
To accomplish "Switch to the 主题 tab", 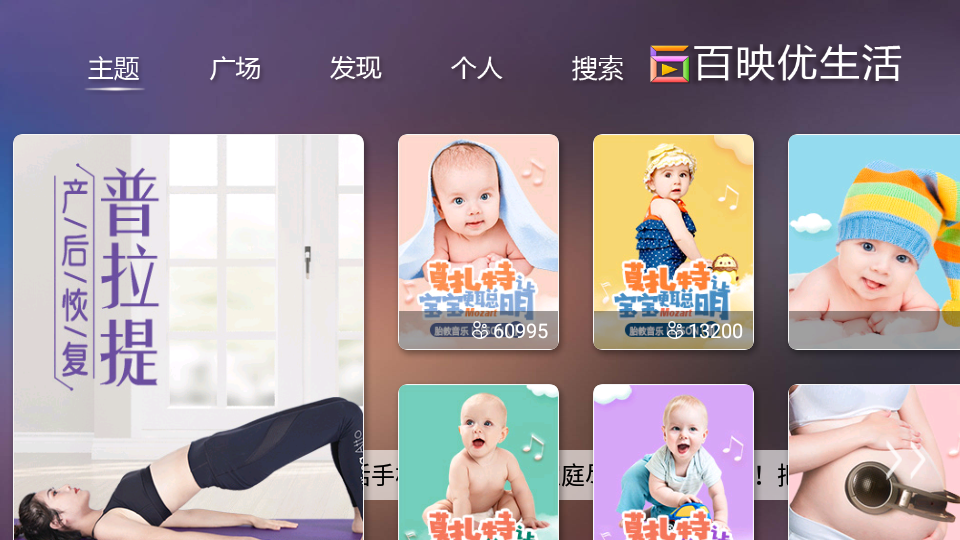I will click(114, 68).
